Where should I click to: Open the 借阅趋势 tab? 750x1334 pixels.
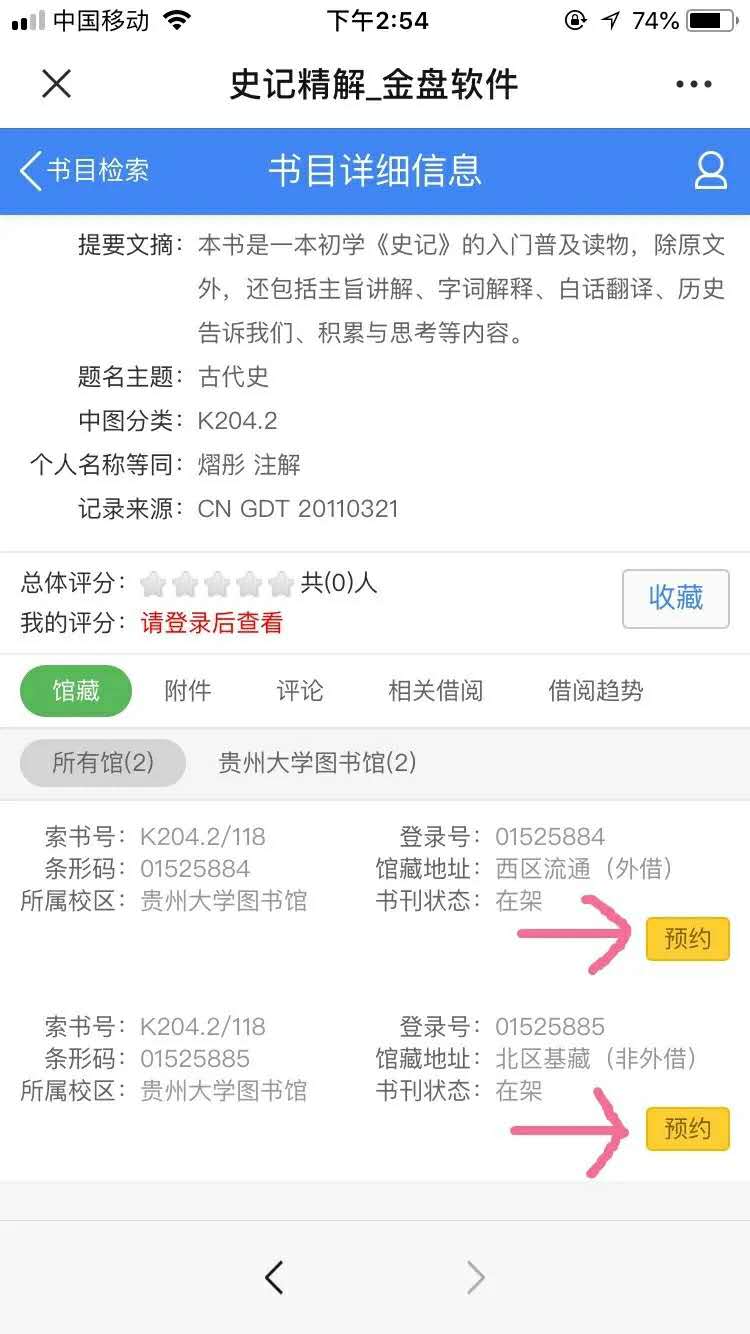click(x=595, y=691)
